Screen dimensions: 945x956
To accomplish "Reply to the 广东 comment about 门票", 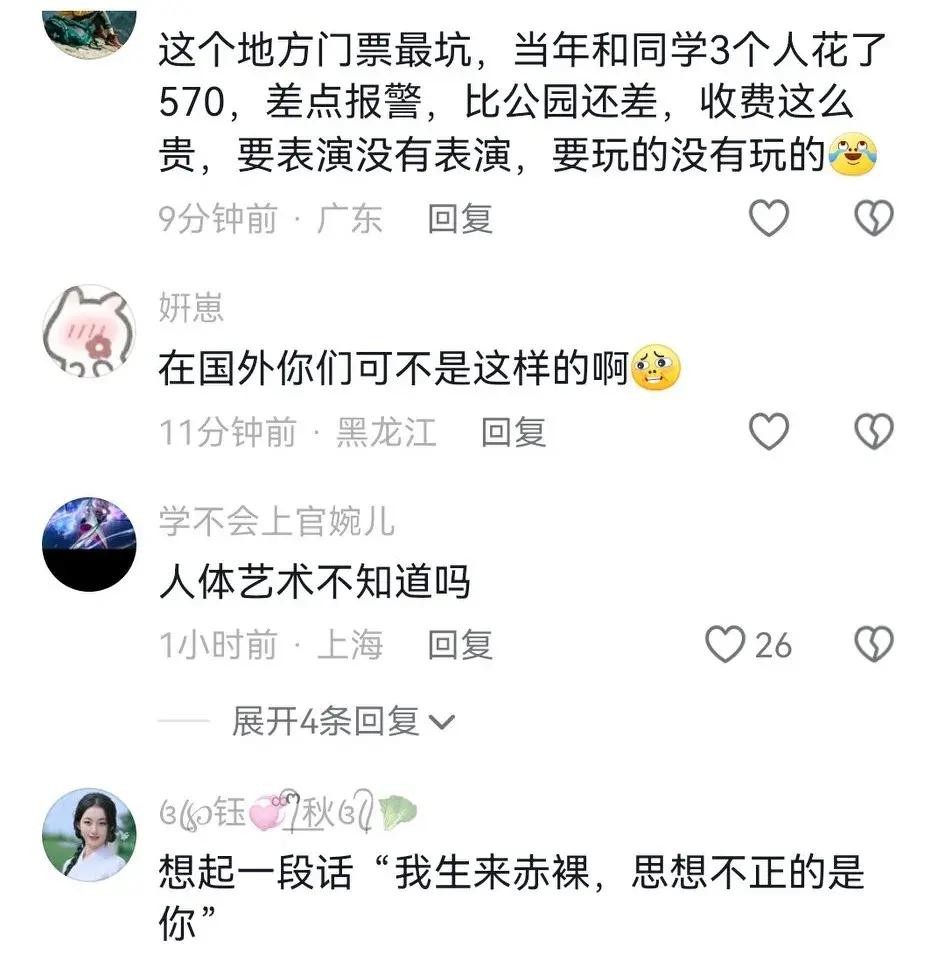I will pyautogui.click(x=460, y=219).
